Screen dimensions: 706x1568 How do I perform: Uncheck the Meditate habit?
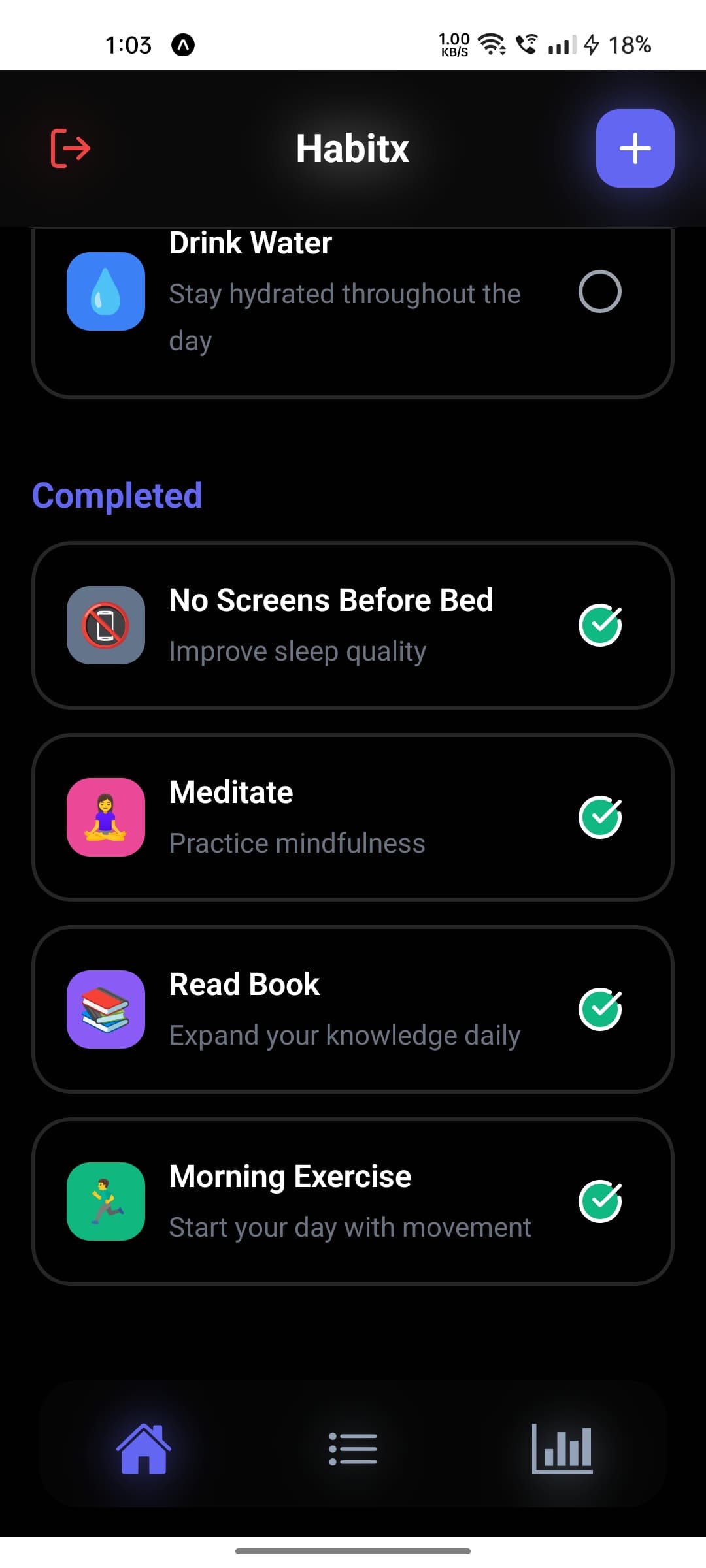pyautogui.click(x=599, y=817)
